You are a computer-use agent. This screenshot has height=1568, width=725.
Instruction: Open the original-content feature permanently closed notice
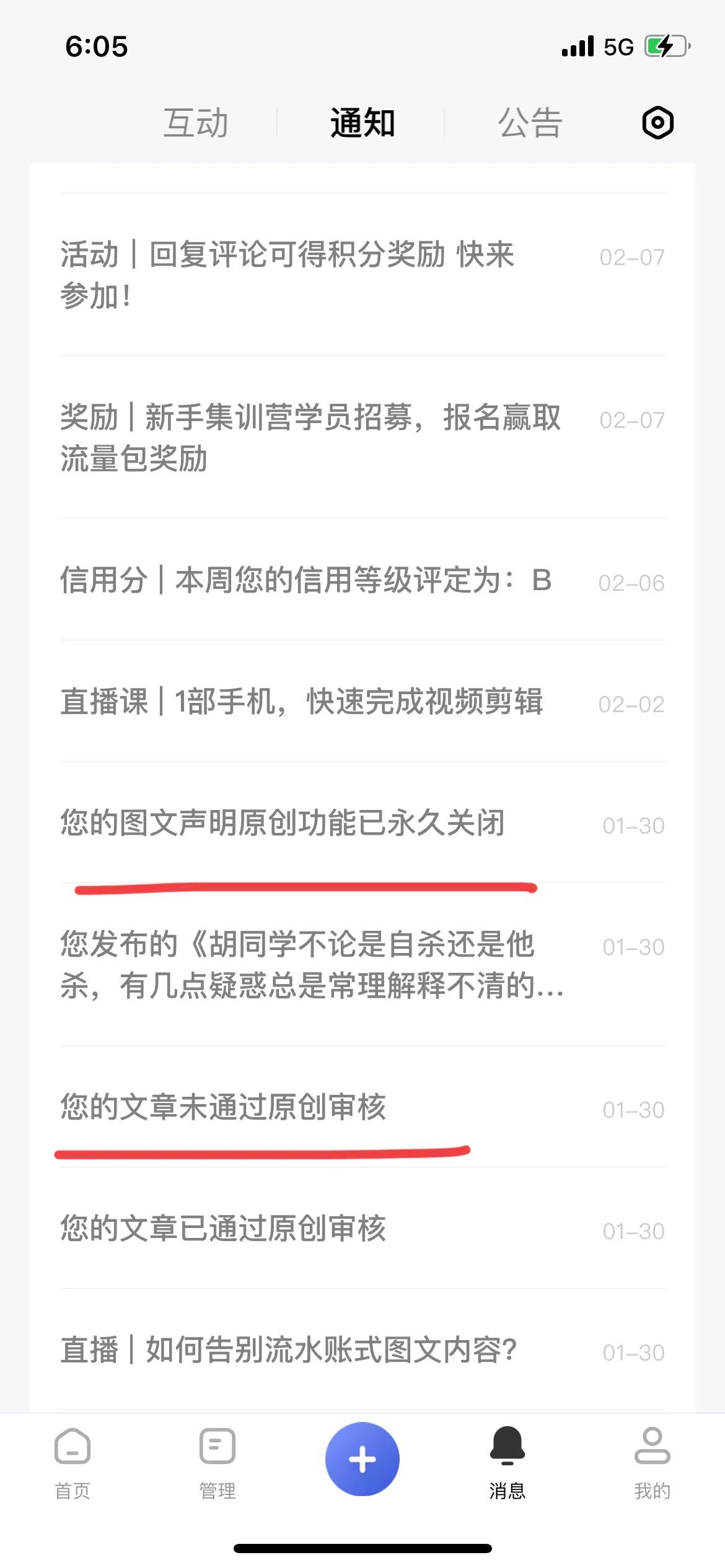tap(282, 826)
